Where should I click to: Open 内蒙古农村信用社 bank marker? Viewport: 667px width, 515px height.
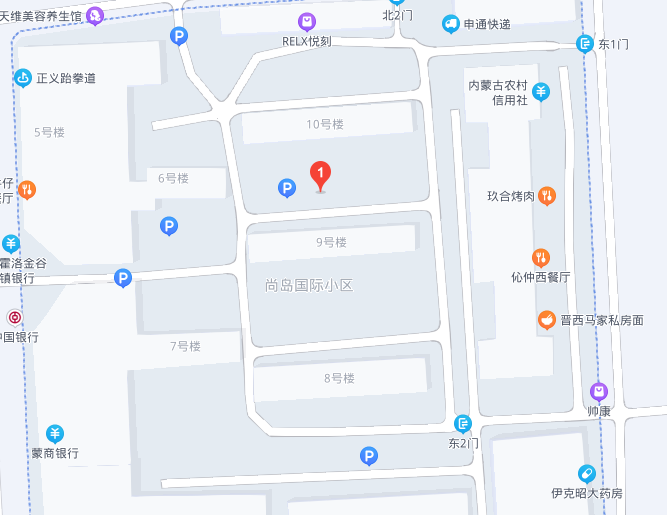click(x=540, y=92)
